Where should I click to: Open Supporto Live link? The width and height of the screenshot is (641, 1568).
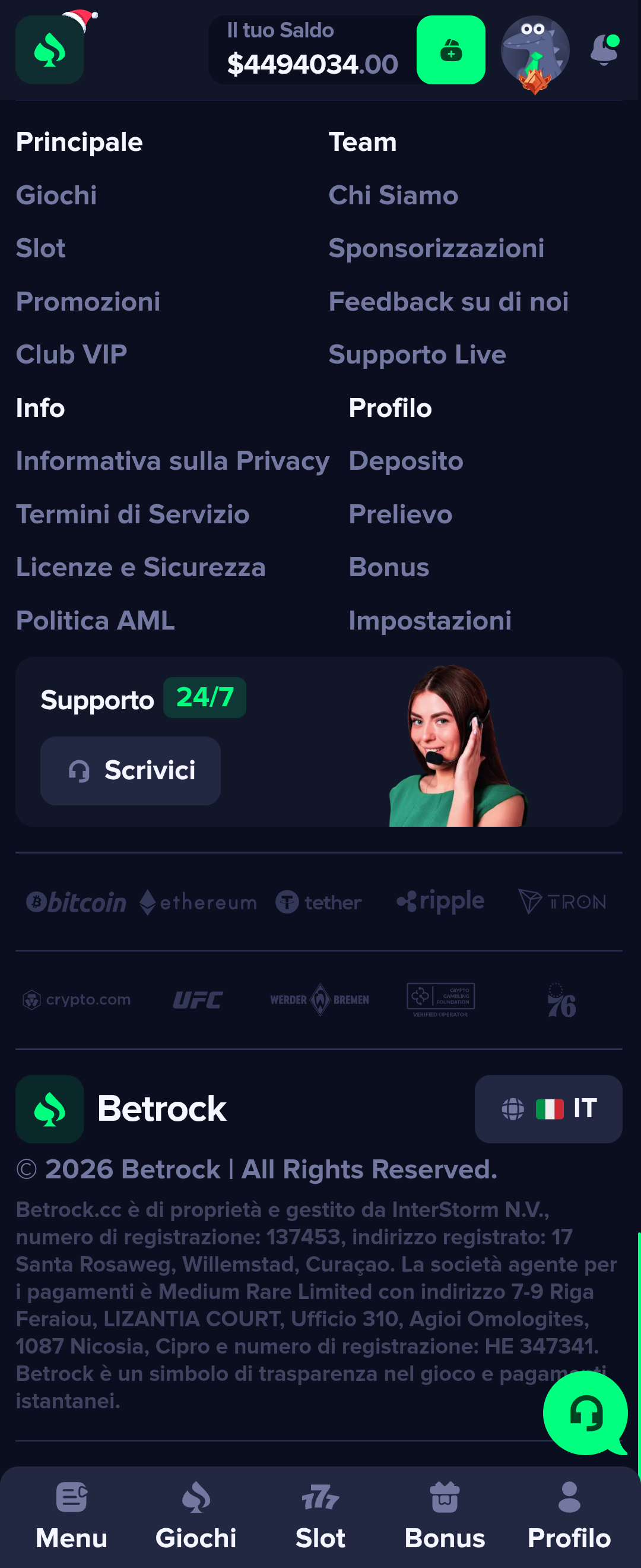(417, 355)
